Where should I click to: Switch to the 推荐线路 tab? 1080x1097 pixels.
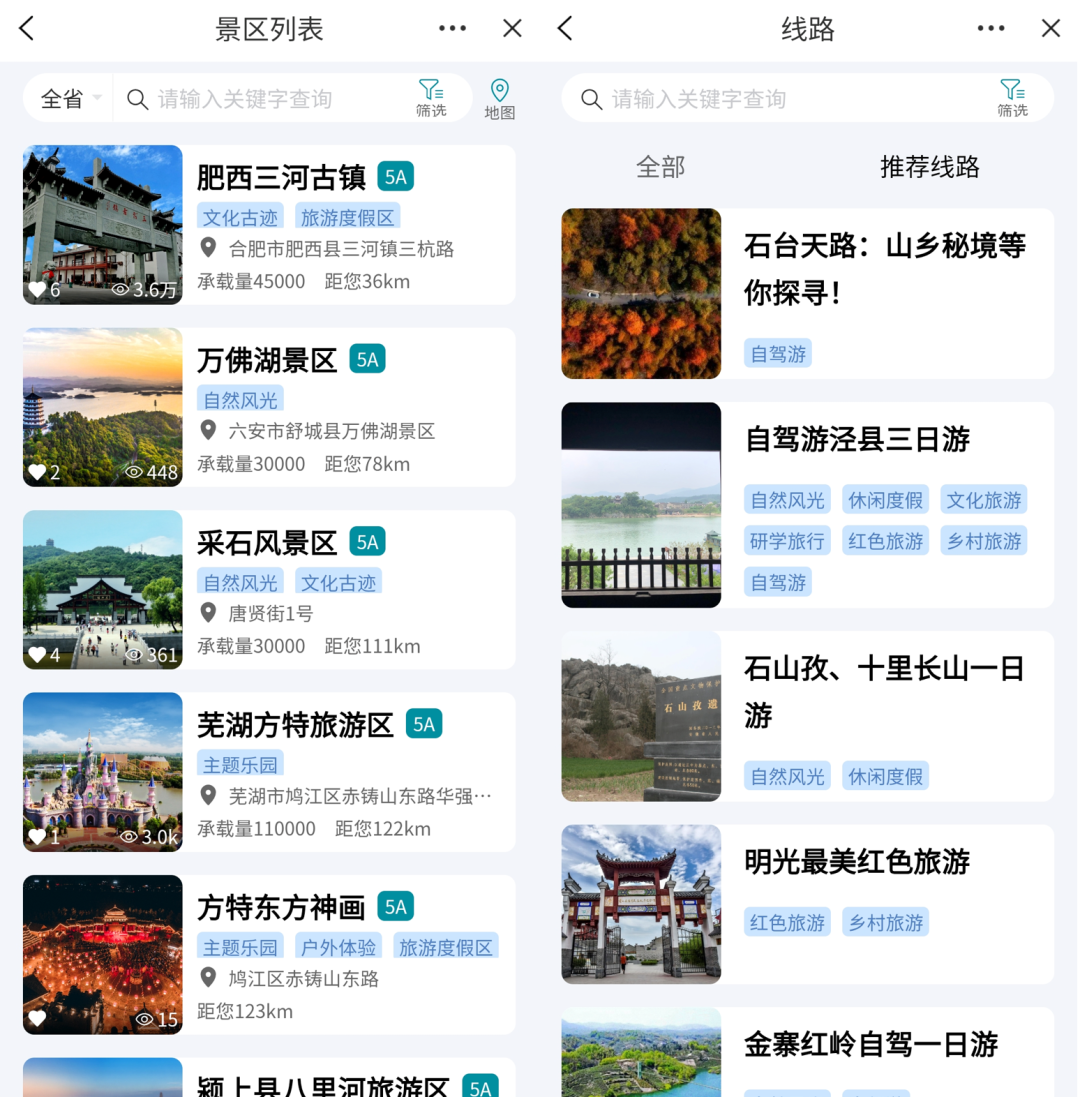[929, 166]
